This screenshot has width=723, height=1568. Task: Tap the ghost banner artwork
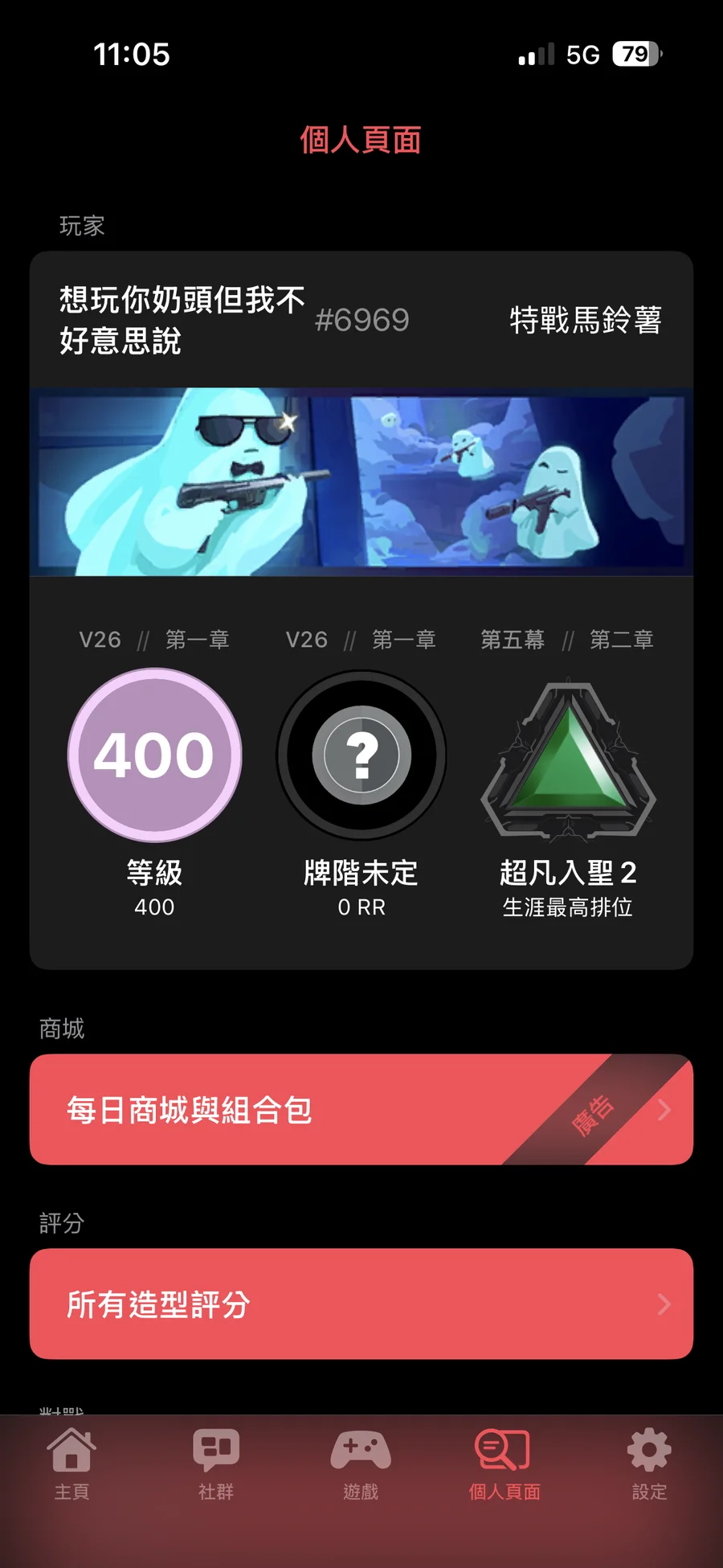point(361,481)
